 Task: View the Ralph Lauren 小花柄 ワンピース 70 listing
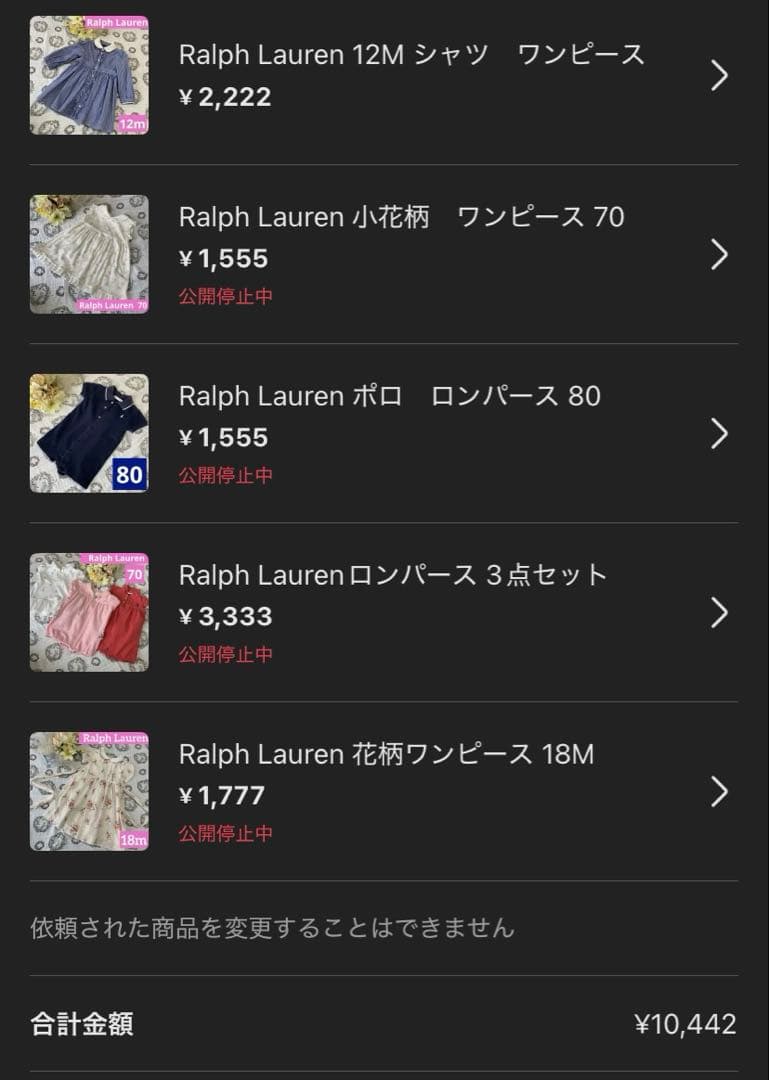(401, 254)
